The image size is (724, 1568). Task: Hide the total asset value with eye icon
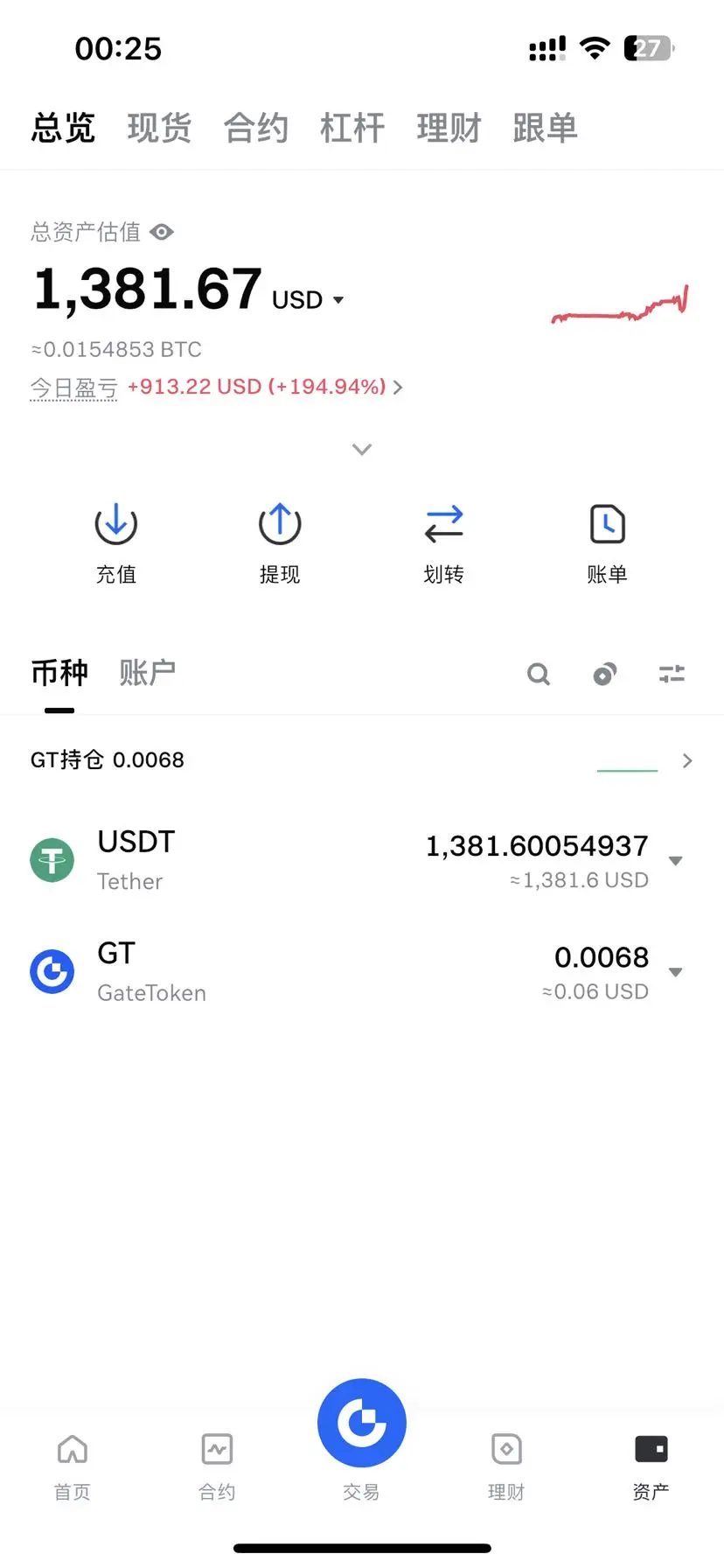[x=162, y=232]
